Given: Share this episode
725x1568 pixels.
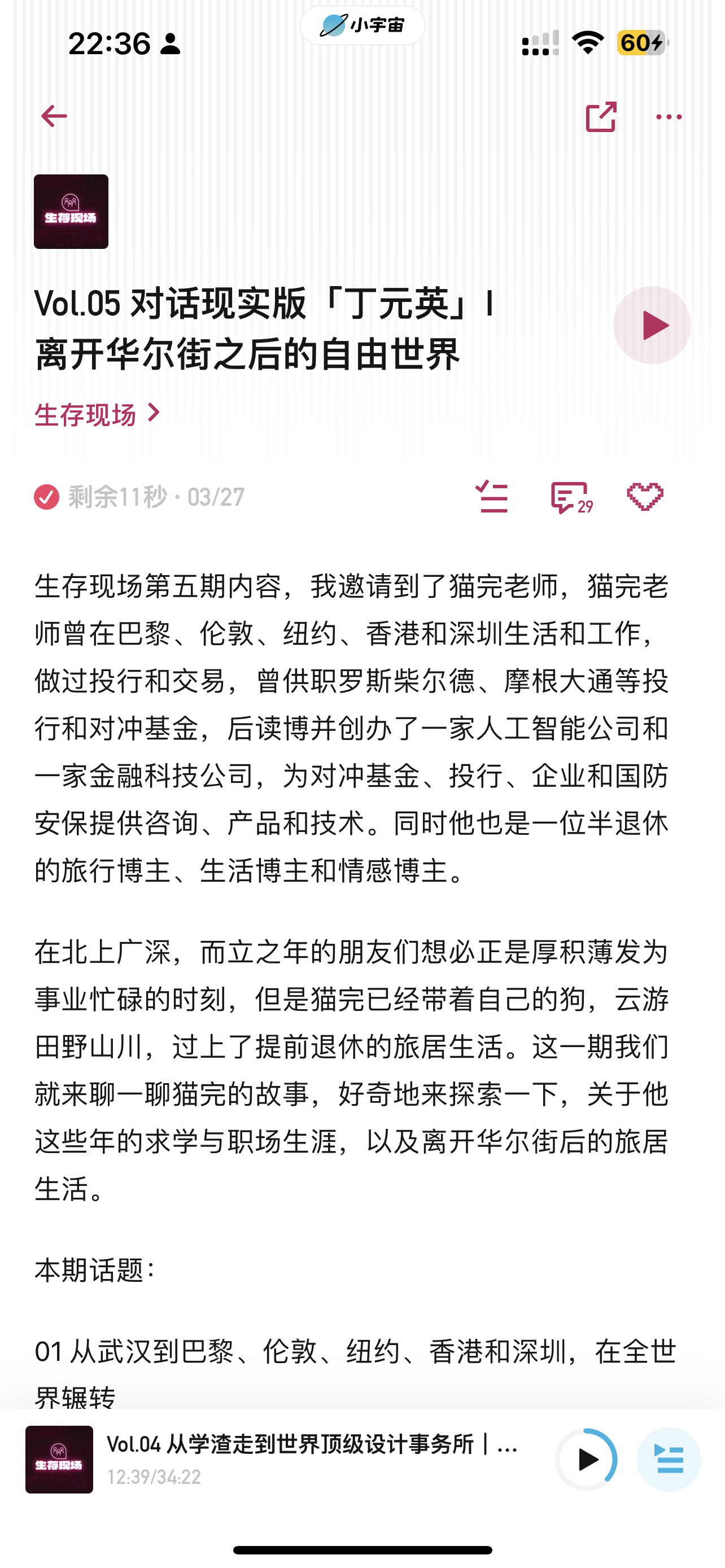Looking at the screenshot, I should click(x=601, y=116).
